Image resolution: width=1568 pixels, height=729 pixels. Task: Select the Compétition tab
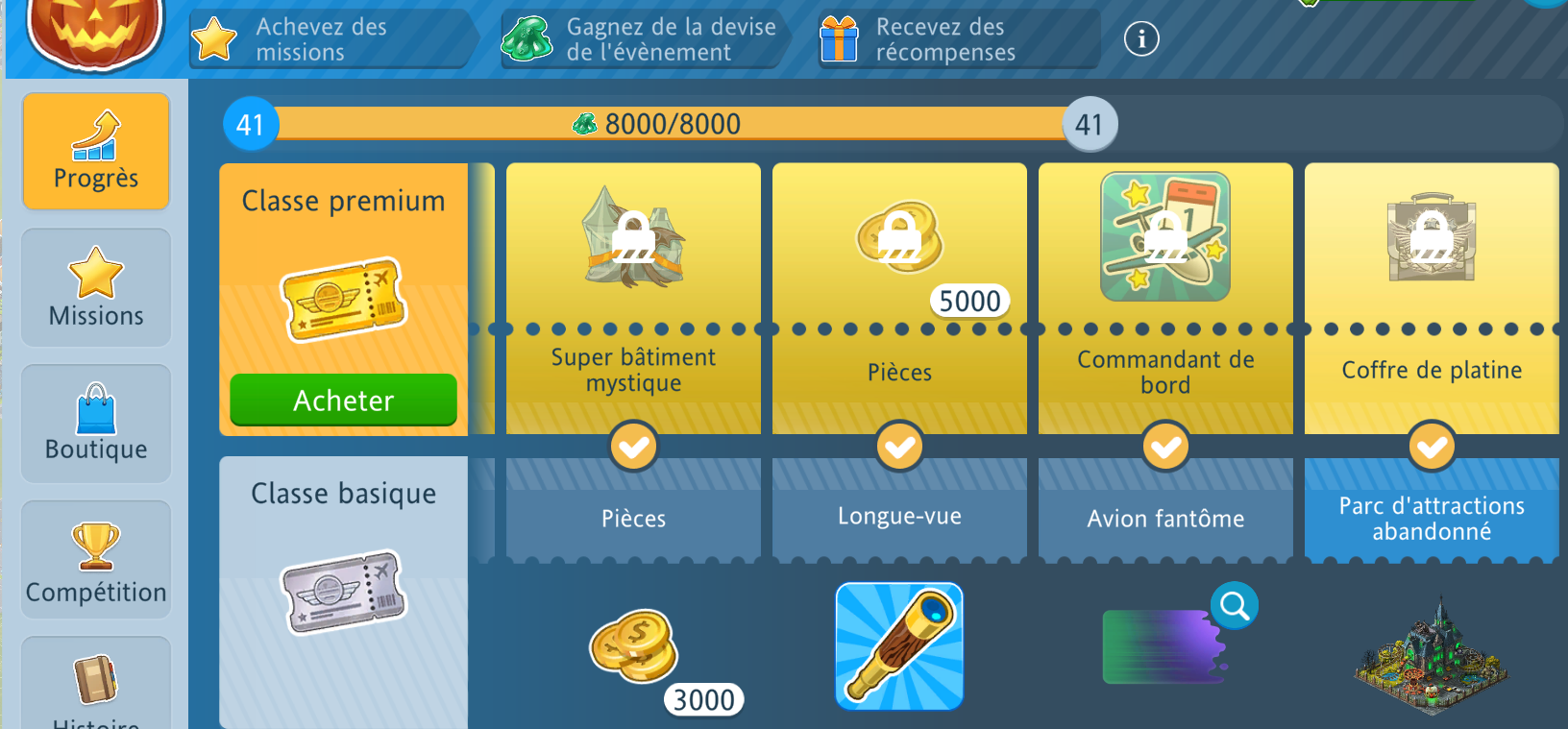(96, 560)
